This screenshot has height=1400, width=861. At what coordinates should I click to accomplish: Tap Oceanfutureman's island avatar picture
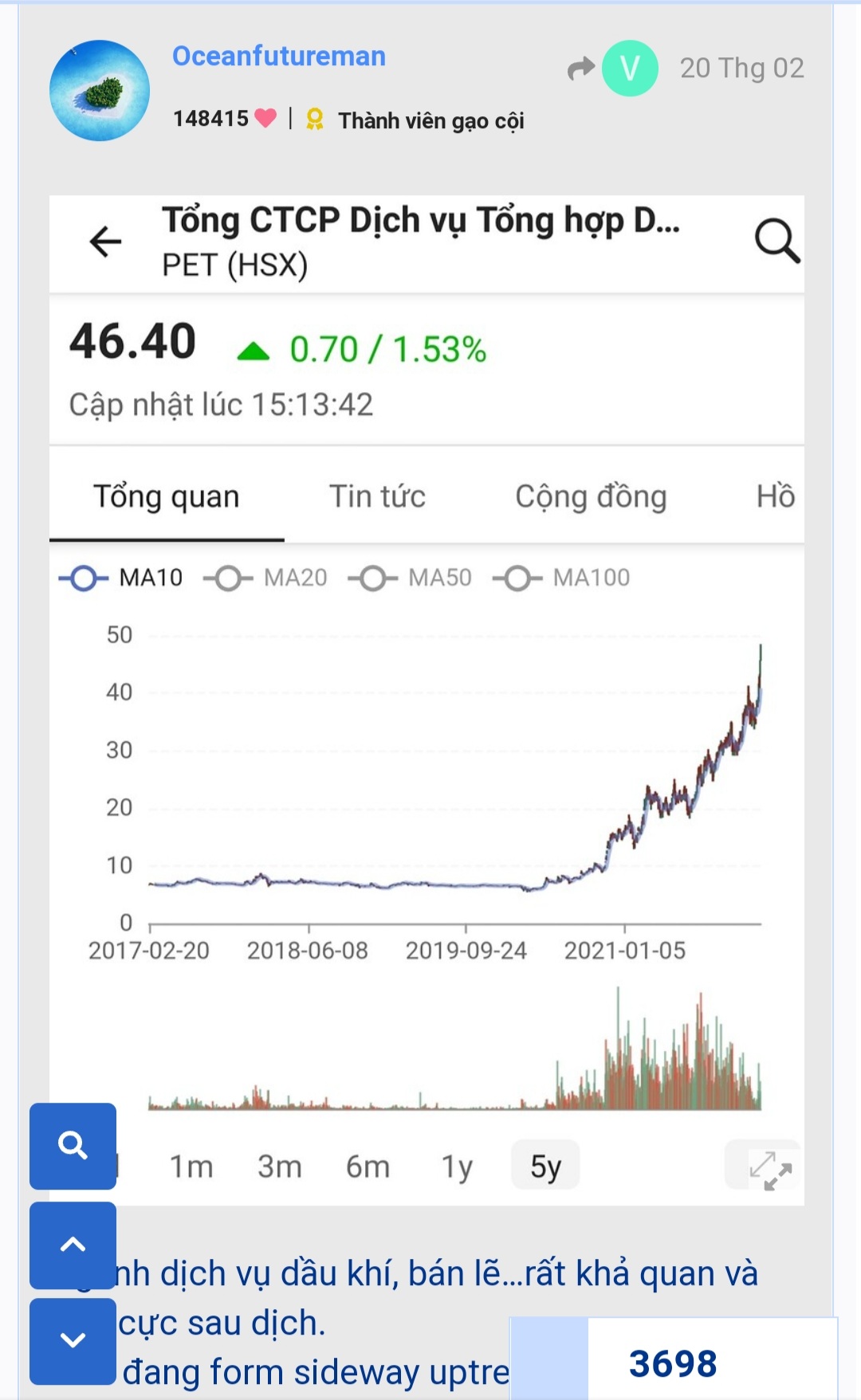point(100,91)
